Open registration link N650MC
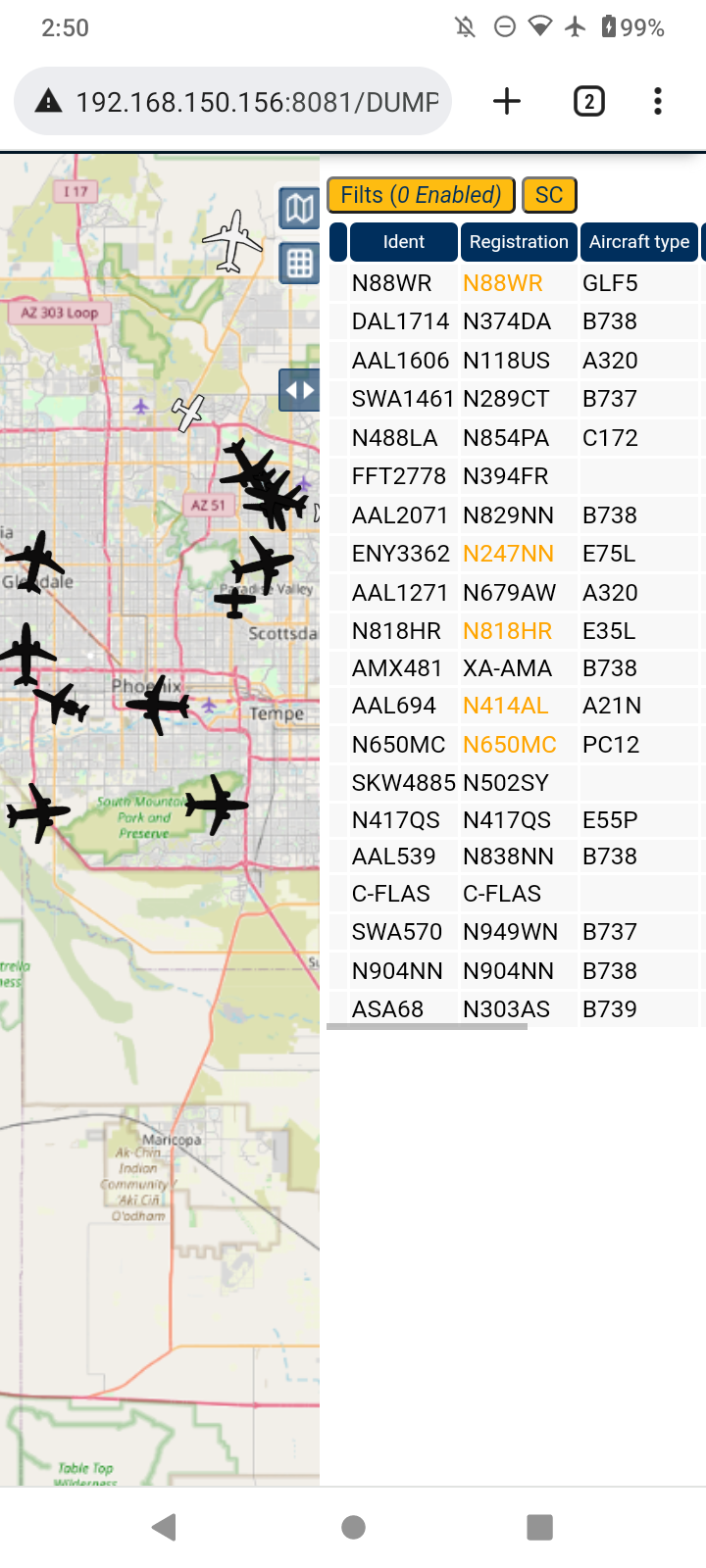 coord(510,745)
